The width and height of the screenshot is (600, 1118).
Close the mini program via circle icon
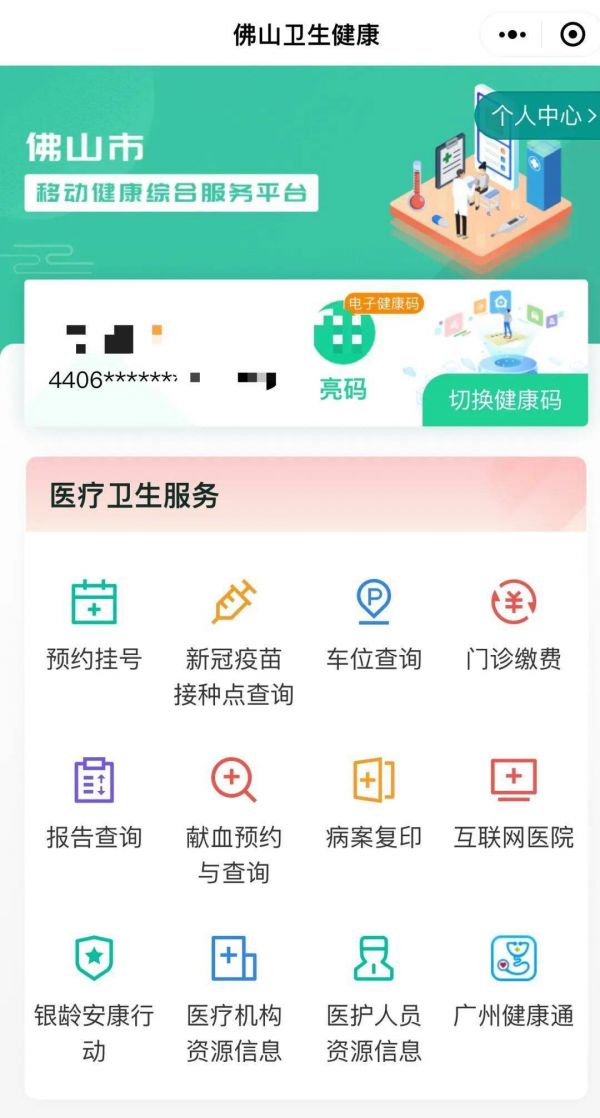(x=572, y=35)
